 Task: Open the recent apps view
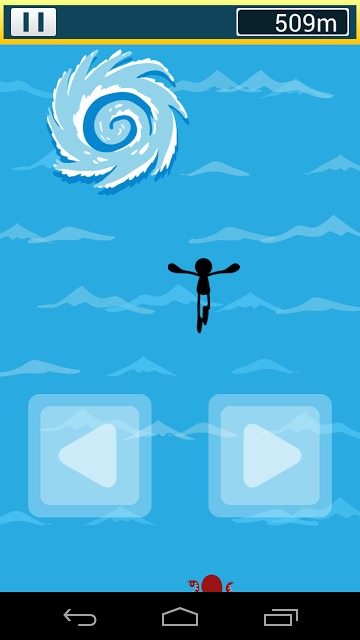tap(280, 617)
